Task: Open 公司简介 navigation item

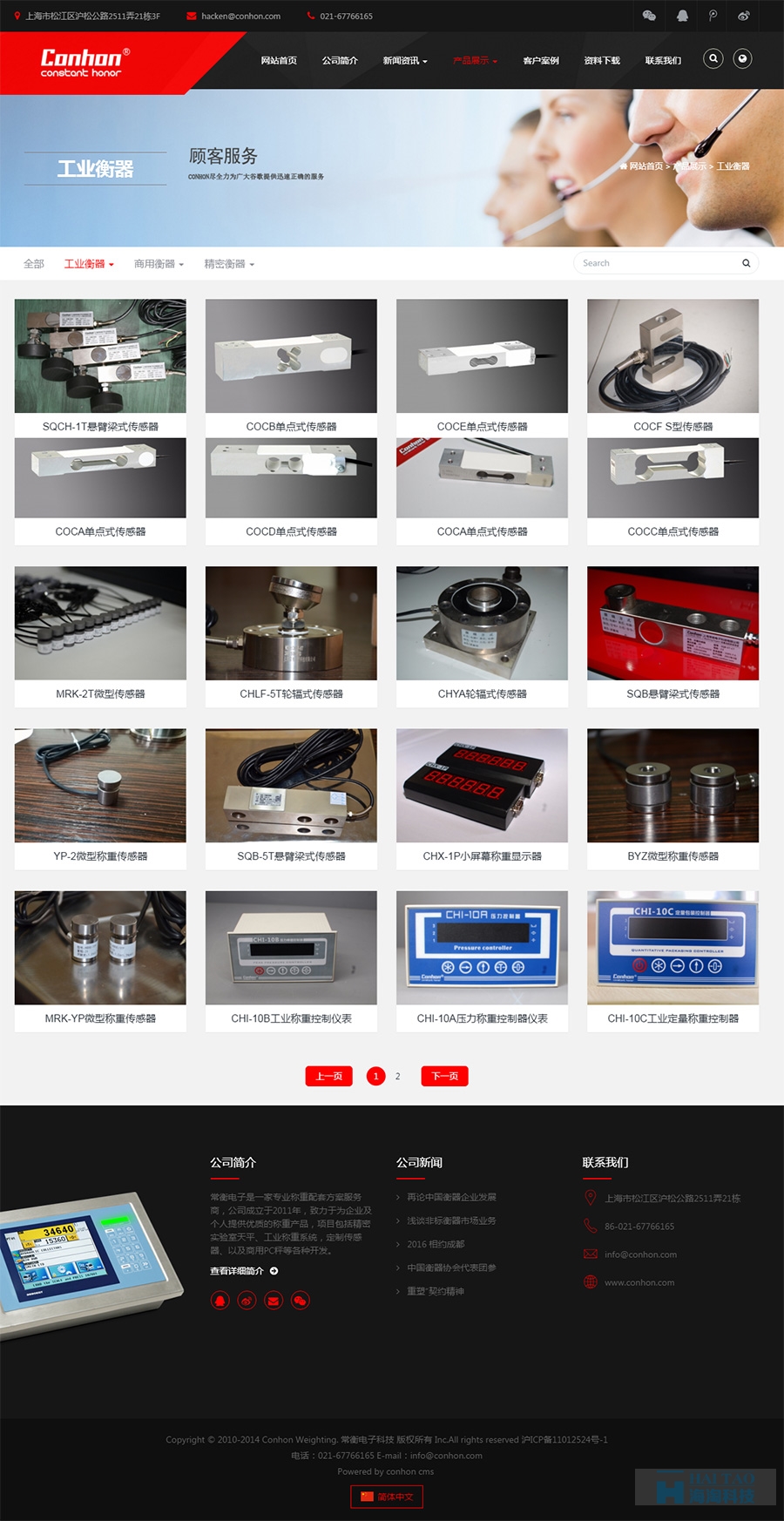Action: (x=340, y=61)
